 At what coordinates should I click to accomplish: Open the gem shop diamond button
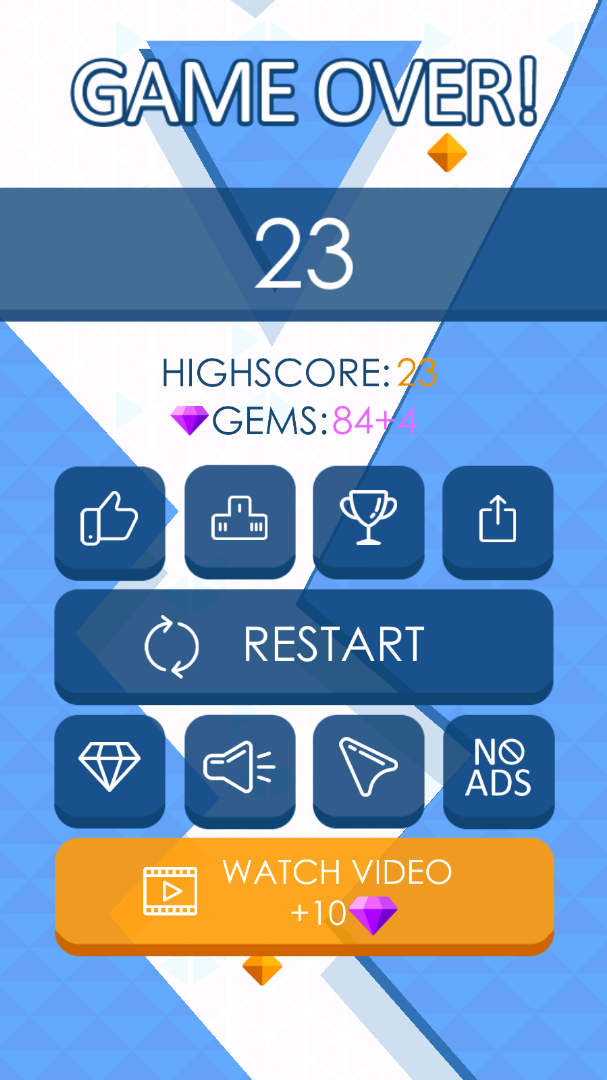(x=109, y=768)
